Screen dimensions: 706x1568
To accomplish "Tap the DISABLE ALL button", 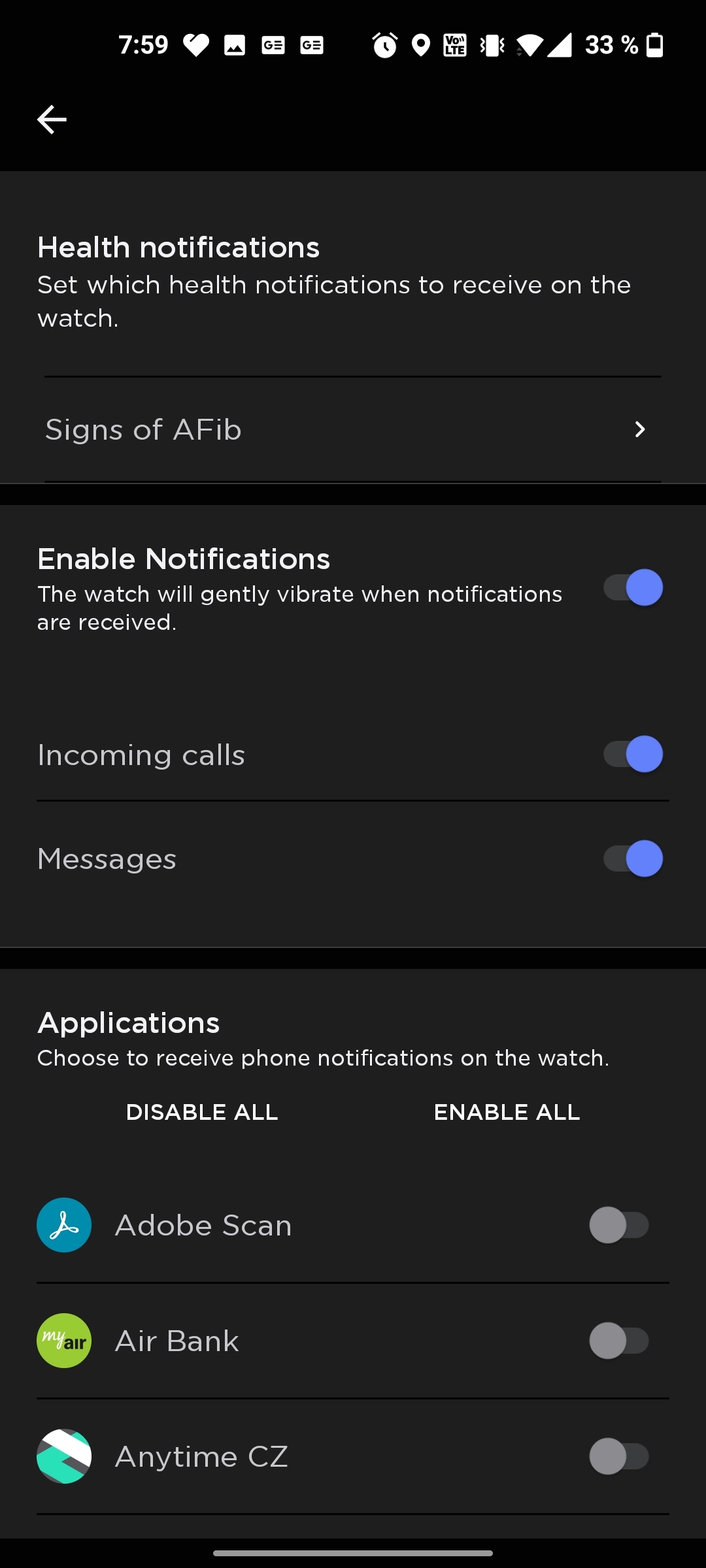I will (x=202, y=1112).
